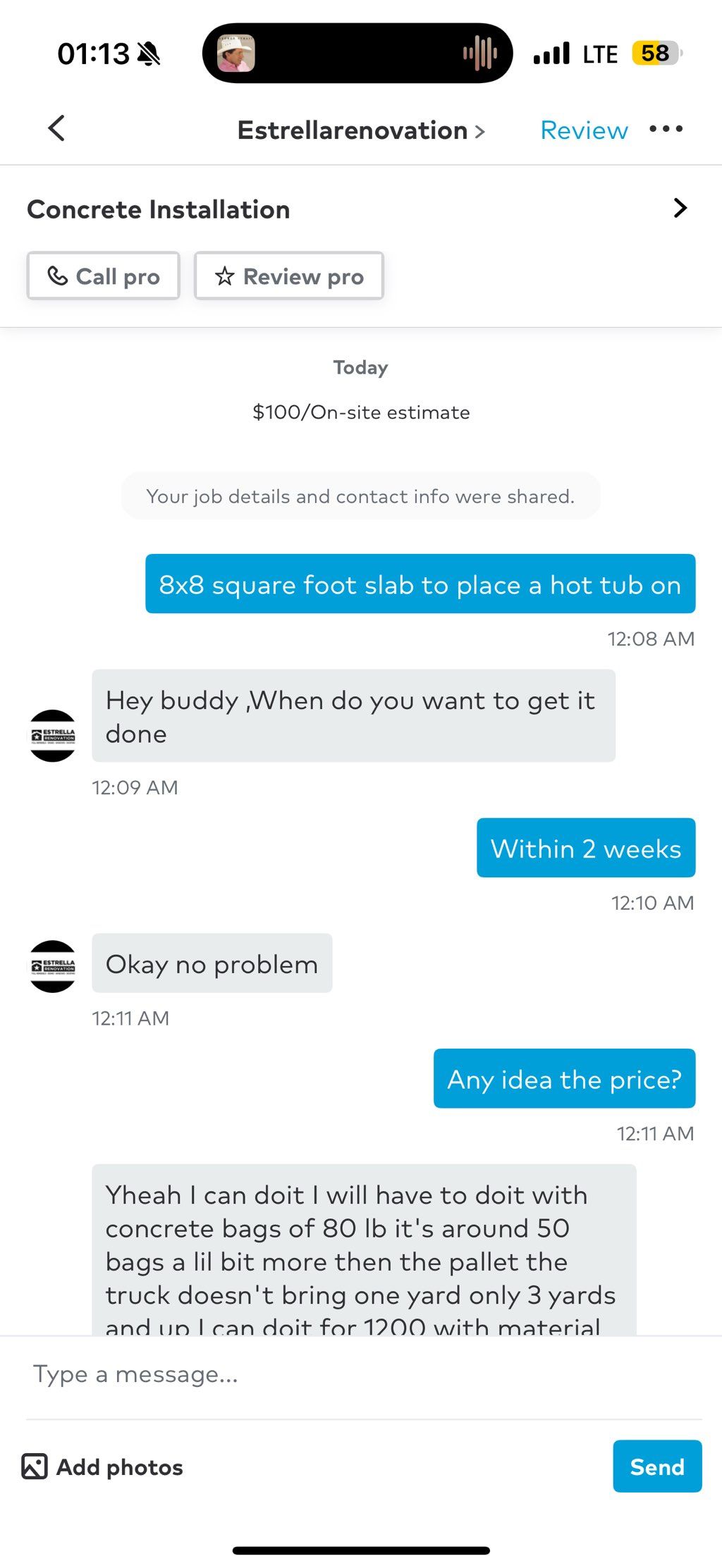Call the pro by phone

tap(104, 276)
